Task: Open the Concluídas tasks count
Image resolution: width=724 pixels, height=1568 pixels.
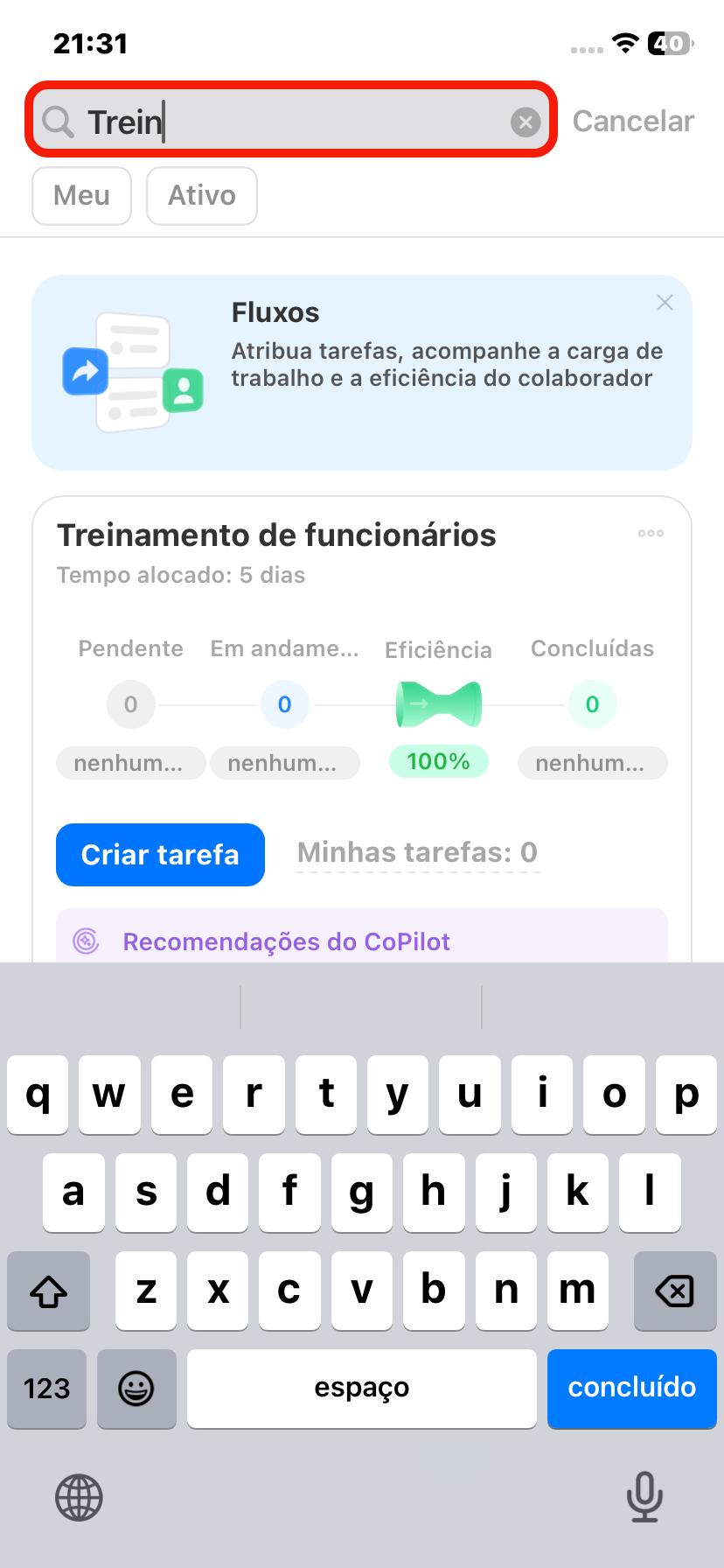Action: [x=592, y=704]
